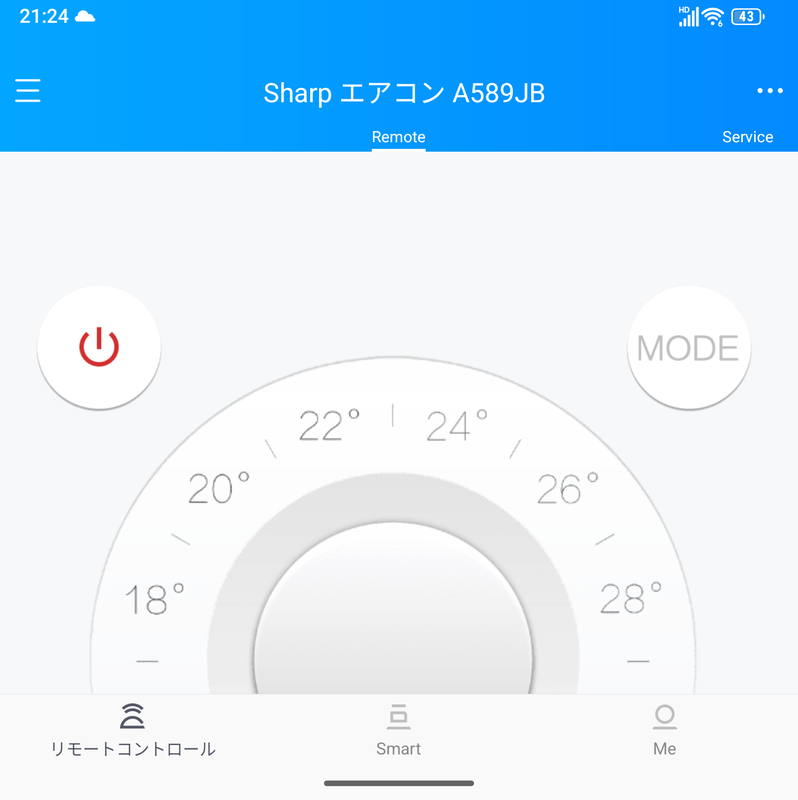Set temperature to 24° on the dial

tap(455, 426)
